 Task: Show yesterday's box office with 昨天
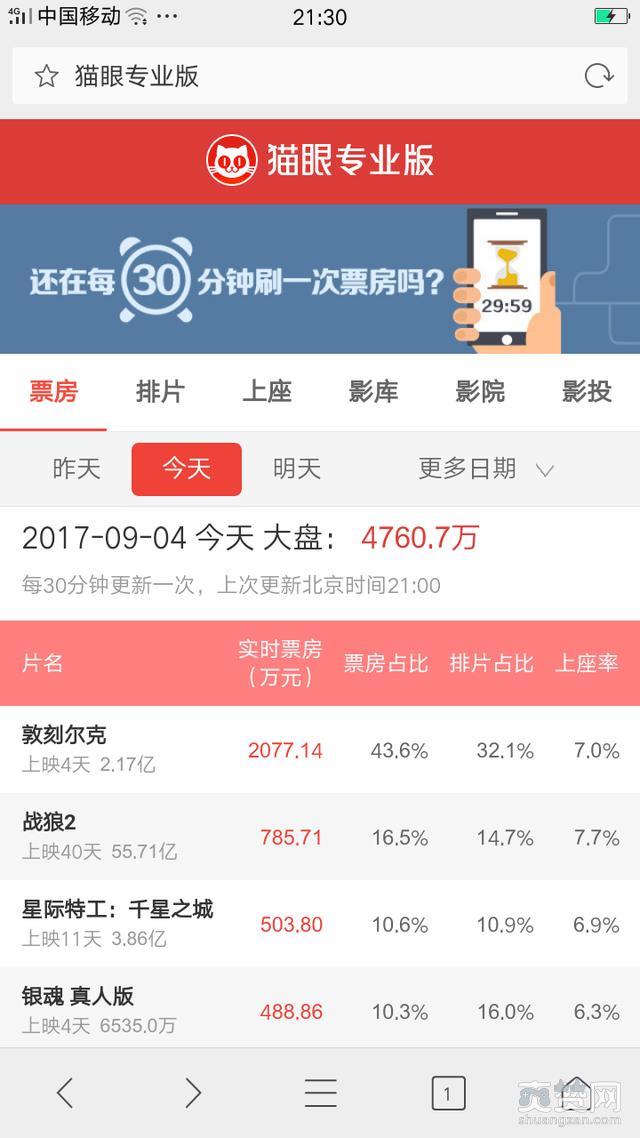coord(77,469)
